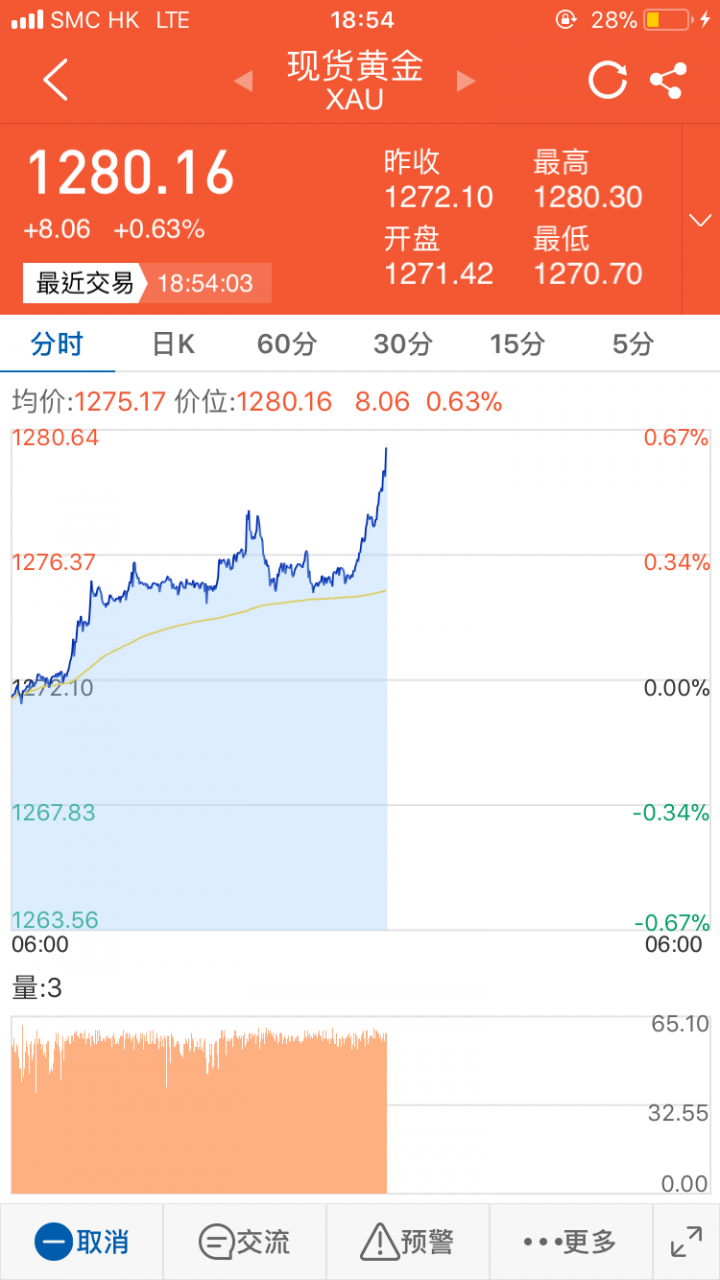View the 15分 chart

tap(517, 345)
